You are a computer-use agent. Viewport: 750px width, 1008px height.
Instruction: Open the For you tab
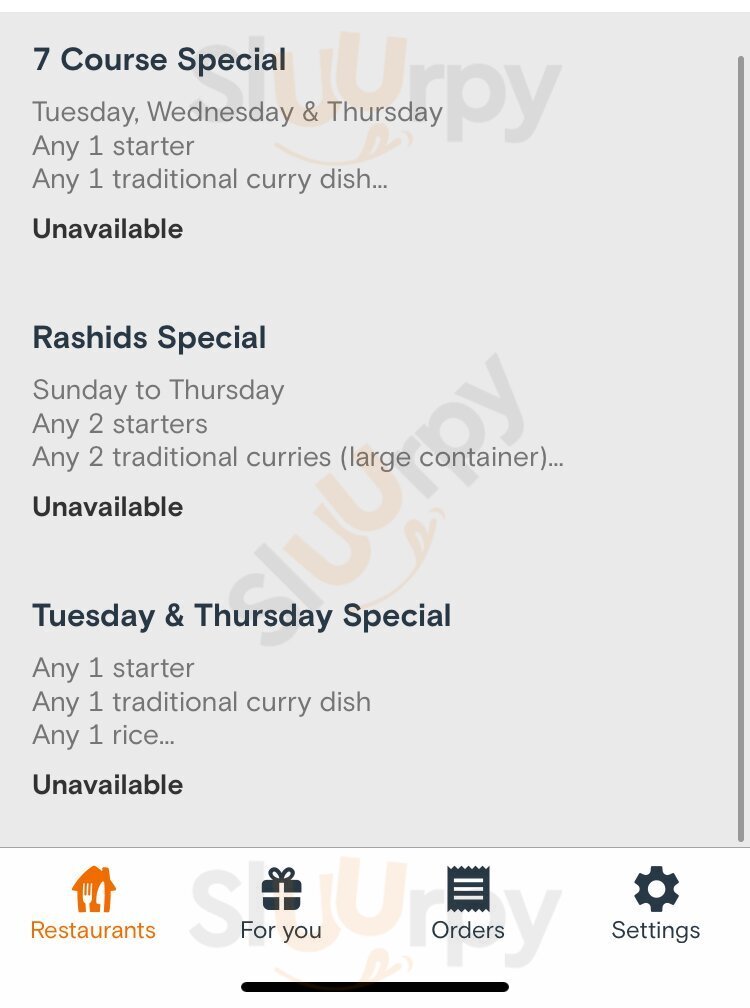coord(281,904)
